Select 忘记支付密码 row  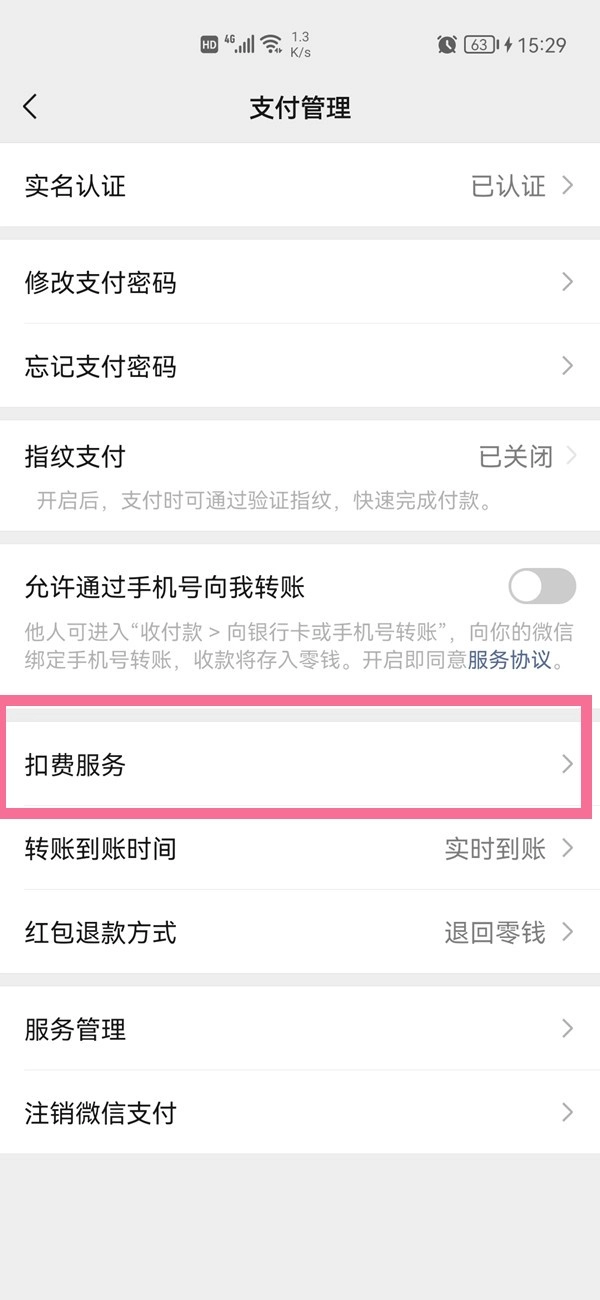point(300,366)
